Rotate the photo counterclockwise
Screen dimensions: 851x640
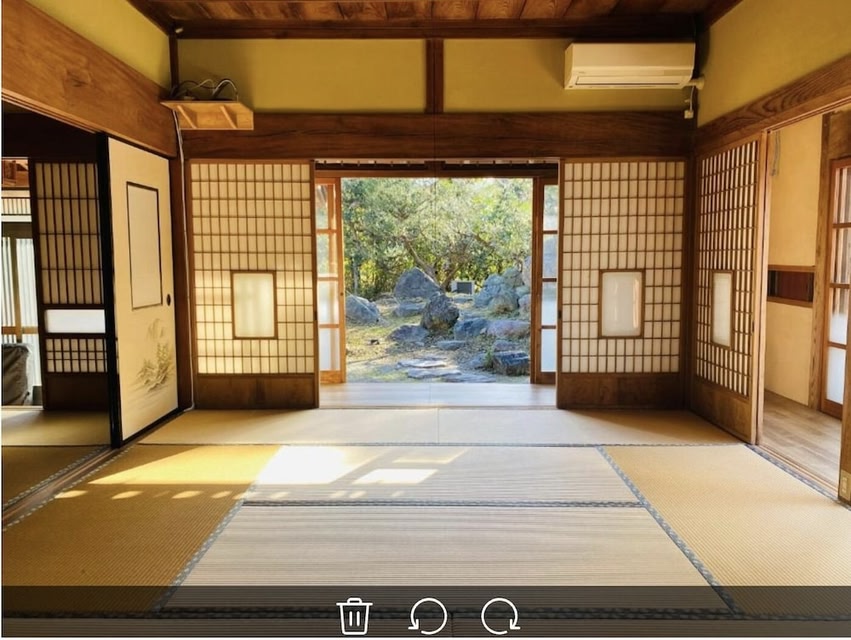pos(428,615)
